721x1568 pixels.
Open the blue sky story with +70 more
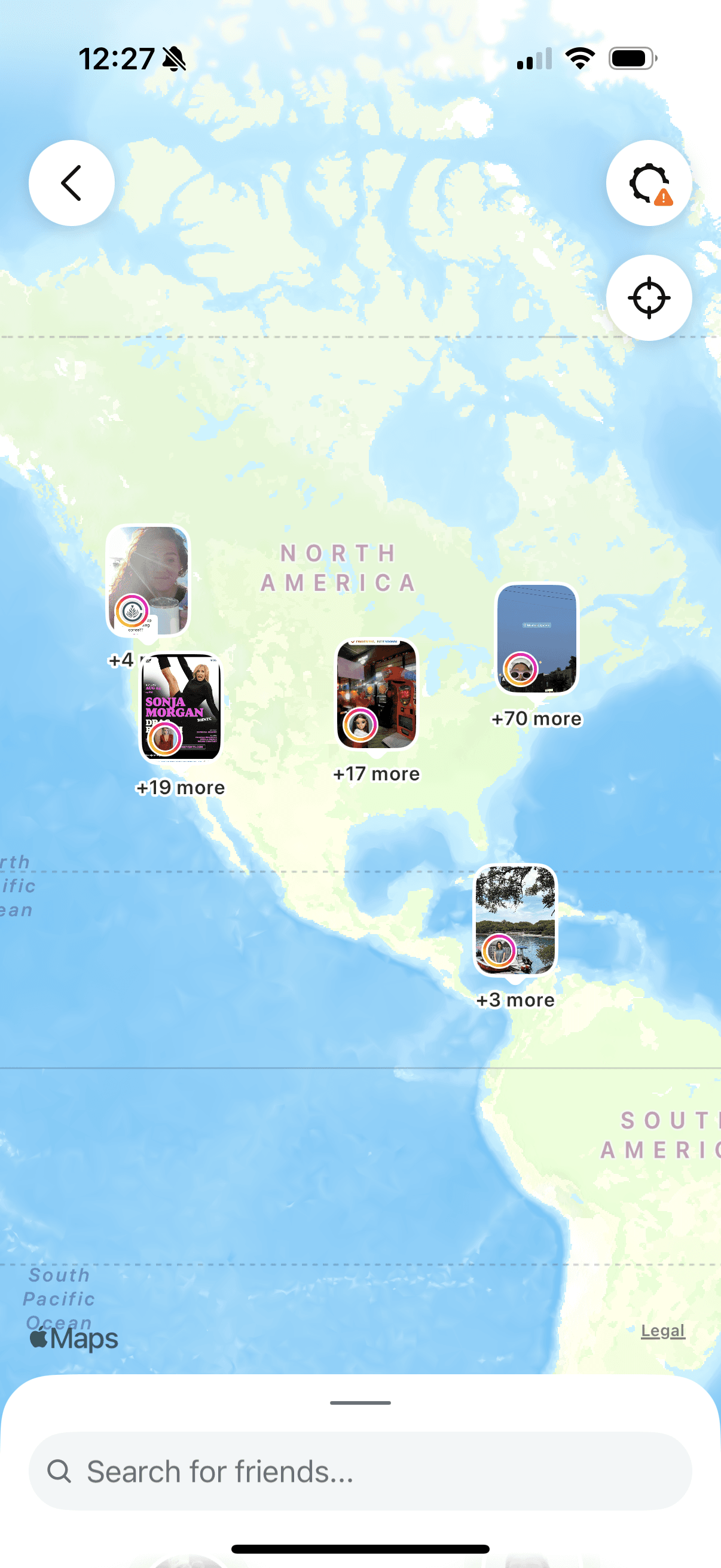(536, 639)
